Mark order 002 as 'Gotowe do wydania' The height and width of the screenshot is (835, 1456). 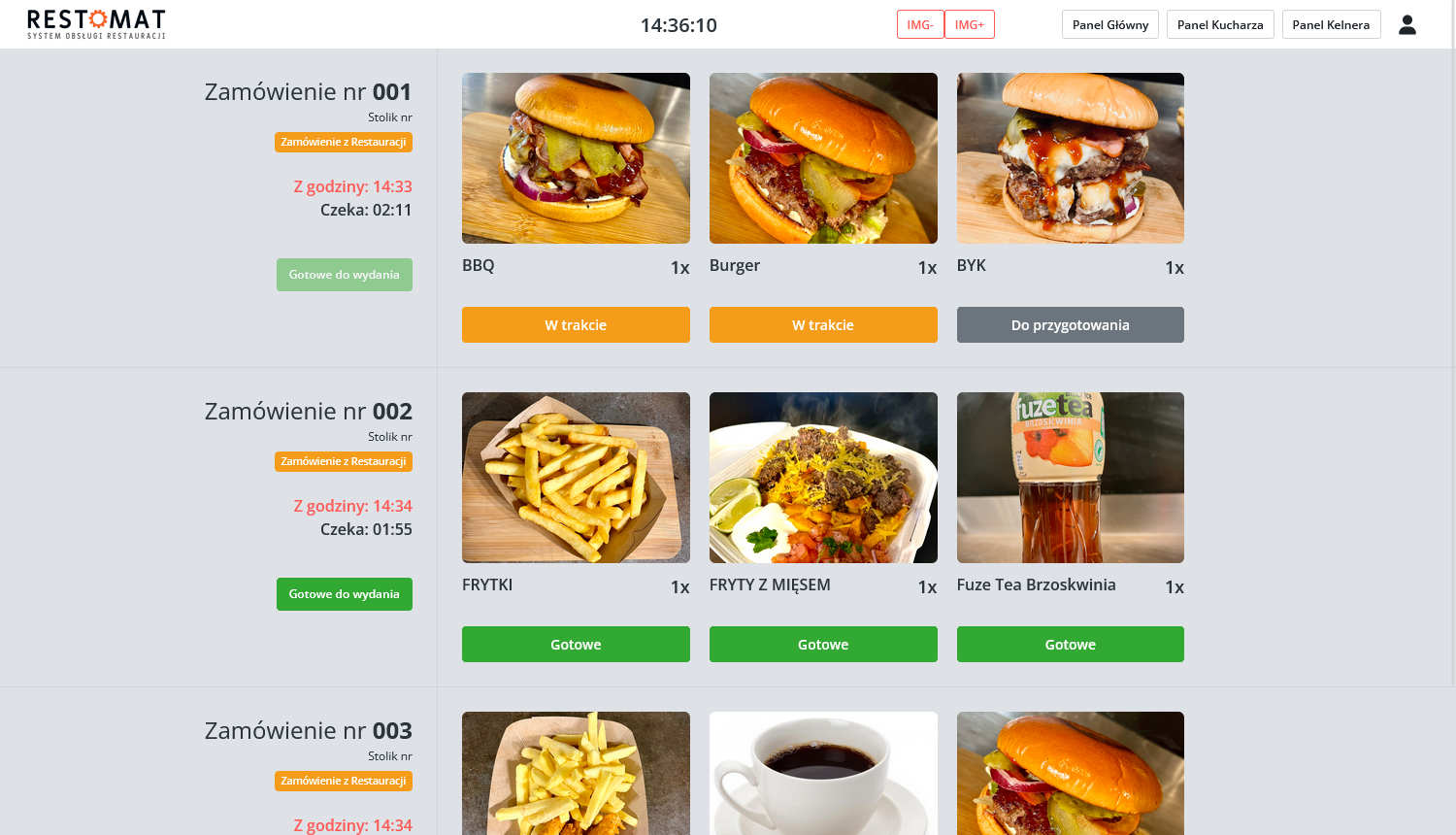coord(344,594)
